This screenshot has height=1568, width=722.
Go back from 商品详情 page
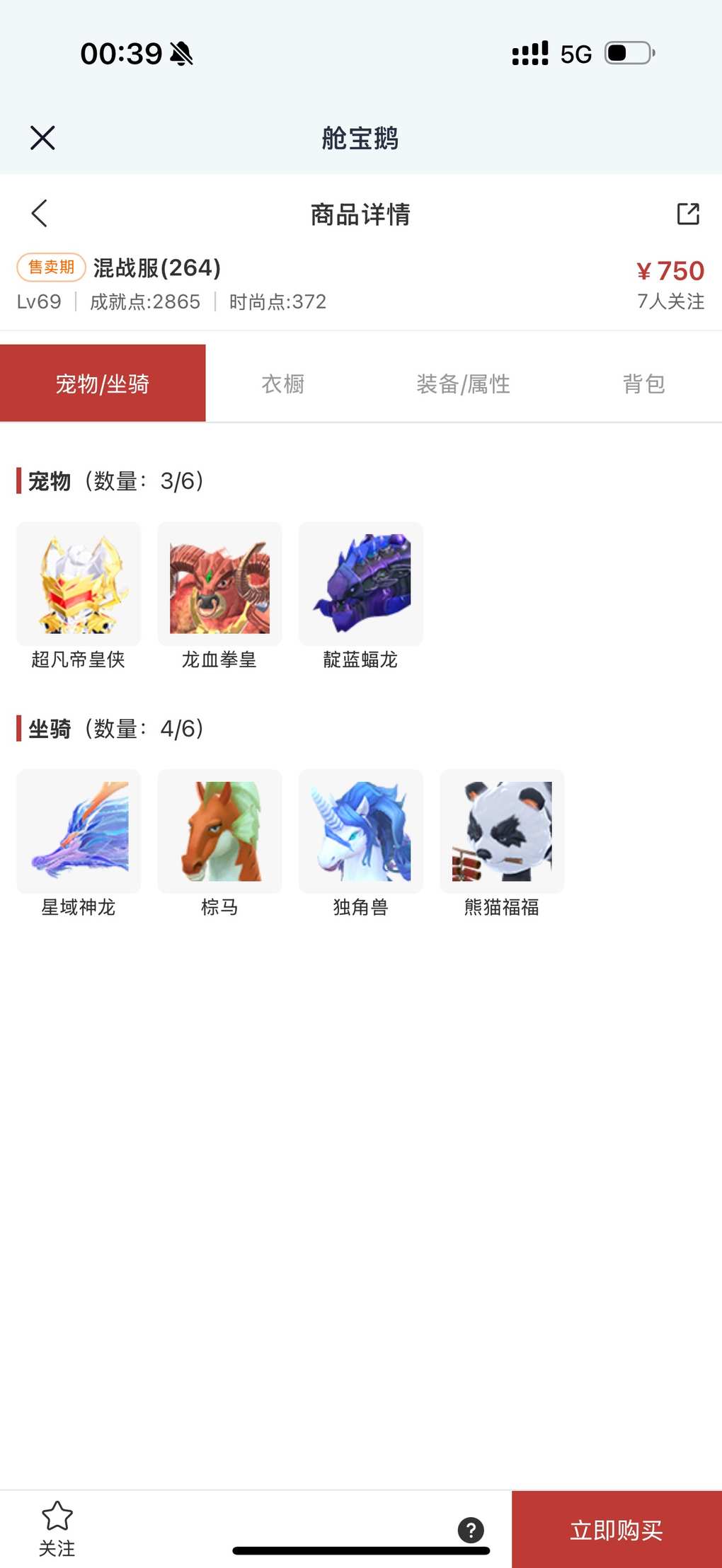pos(40,213)
